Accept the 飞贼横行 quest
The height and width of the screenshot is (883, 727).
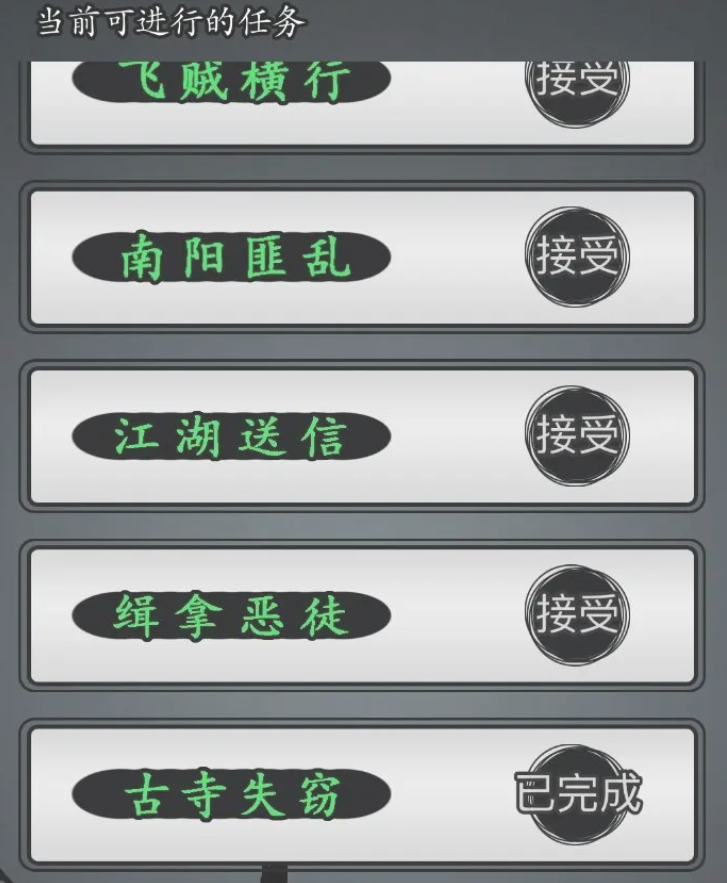pos(577,84)
